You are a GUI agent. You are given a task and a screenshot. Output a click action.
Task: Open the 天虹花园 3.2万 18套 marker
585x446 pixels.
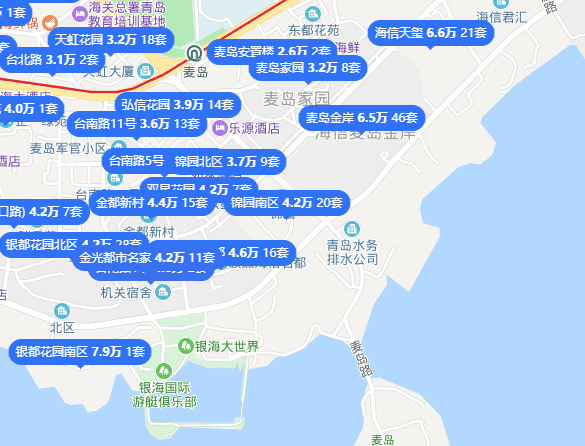coord(111,40)
